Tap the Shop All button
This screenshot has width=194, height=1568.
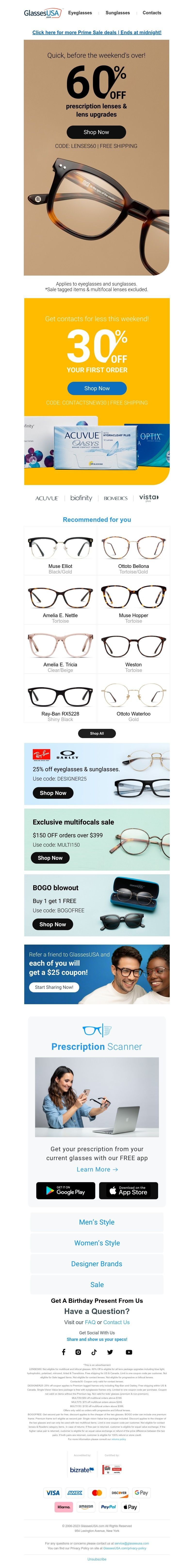coord(97,733)
